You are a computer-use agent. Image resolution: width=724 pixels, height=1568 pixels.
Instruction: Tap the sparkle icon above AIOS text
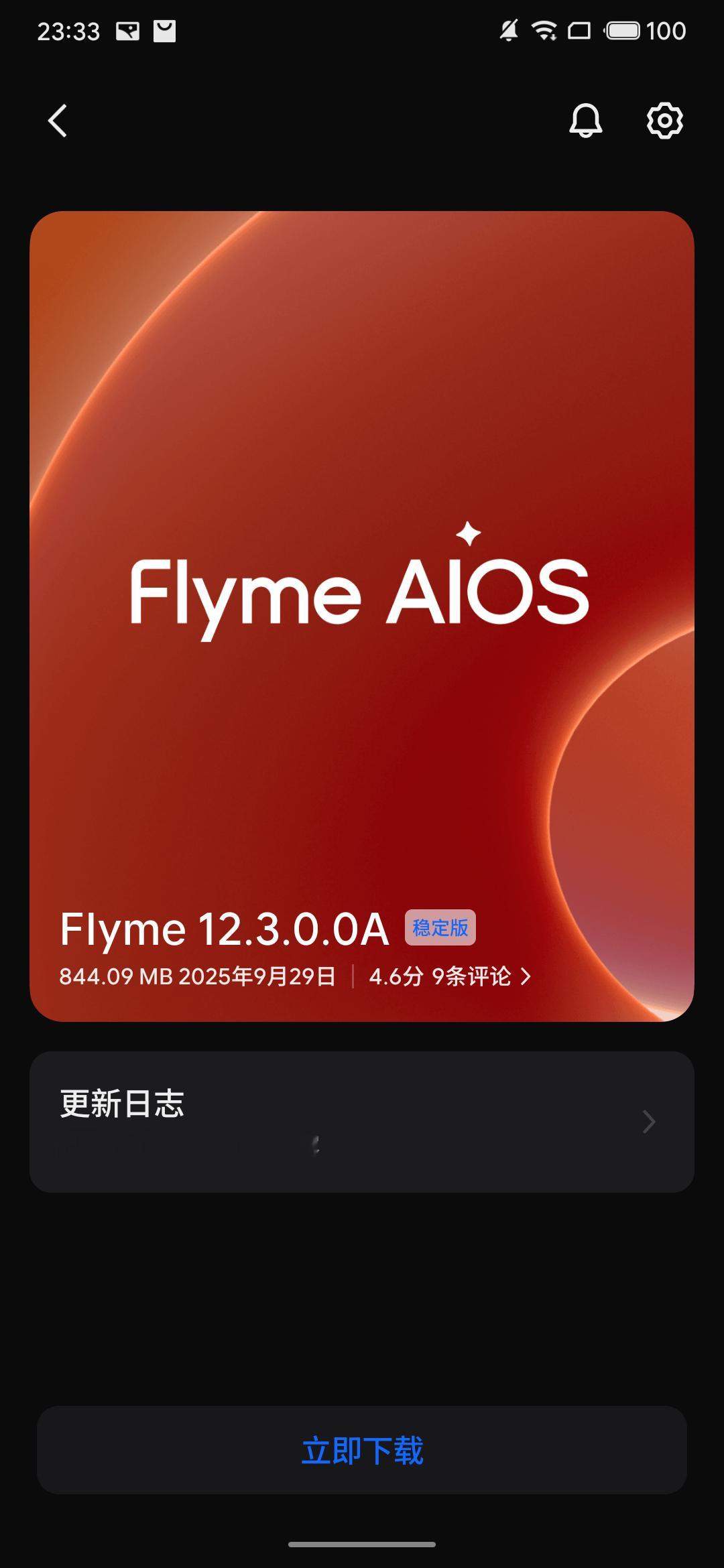tap(469, 533)
